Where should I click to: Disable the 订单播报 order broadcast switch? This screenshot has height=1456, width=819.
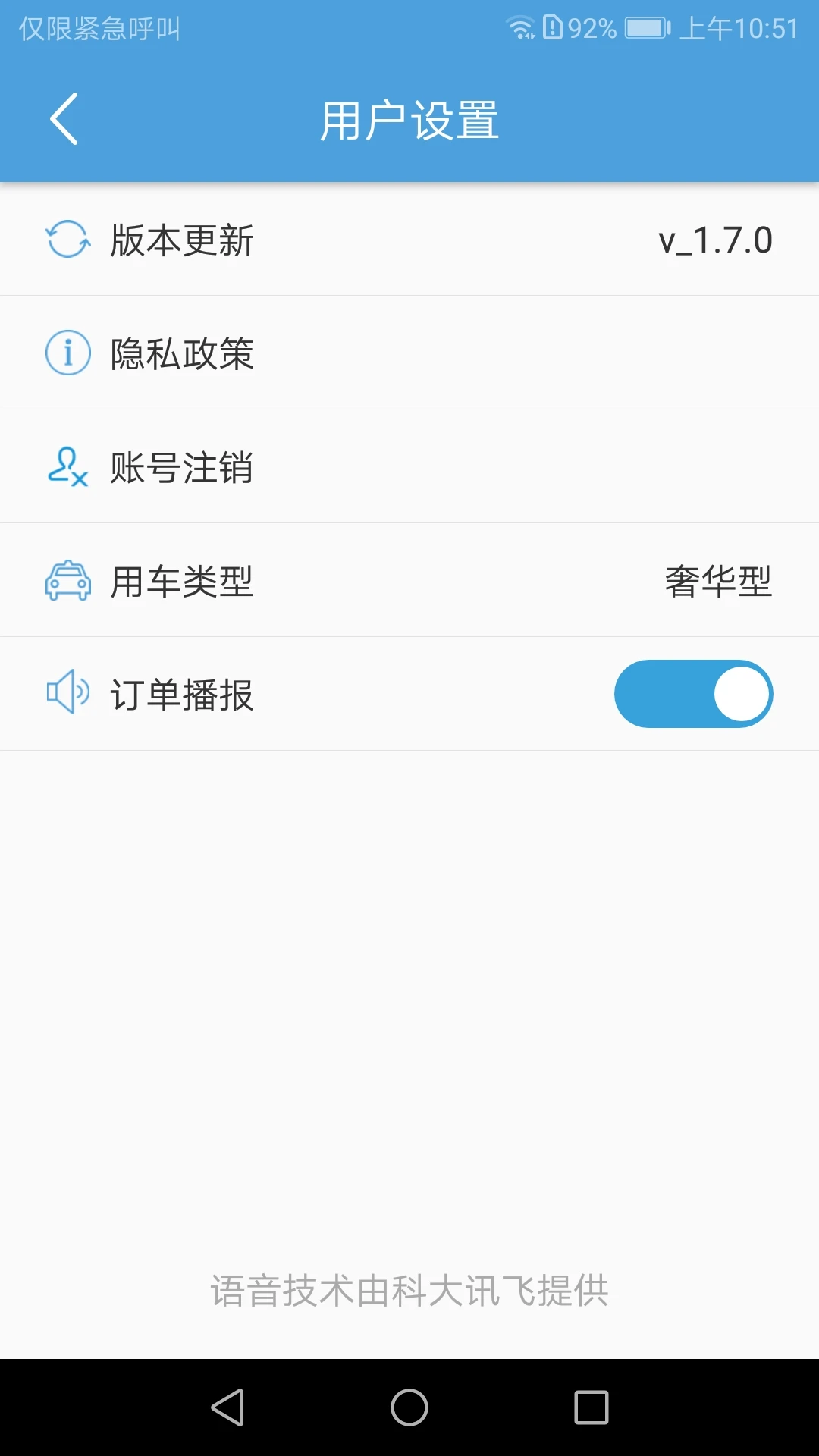point(693,693)
